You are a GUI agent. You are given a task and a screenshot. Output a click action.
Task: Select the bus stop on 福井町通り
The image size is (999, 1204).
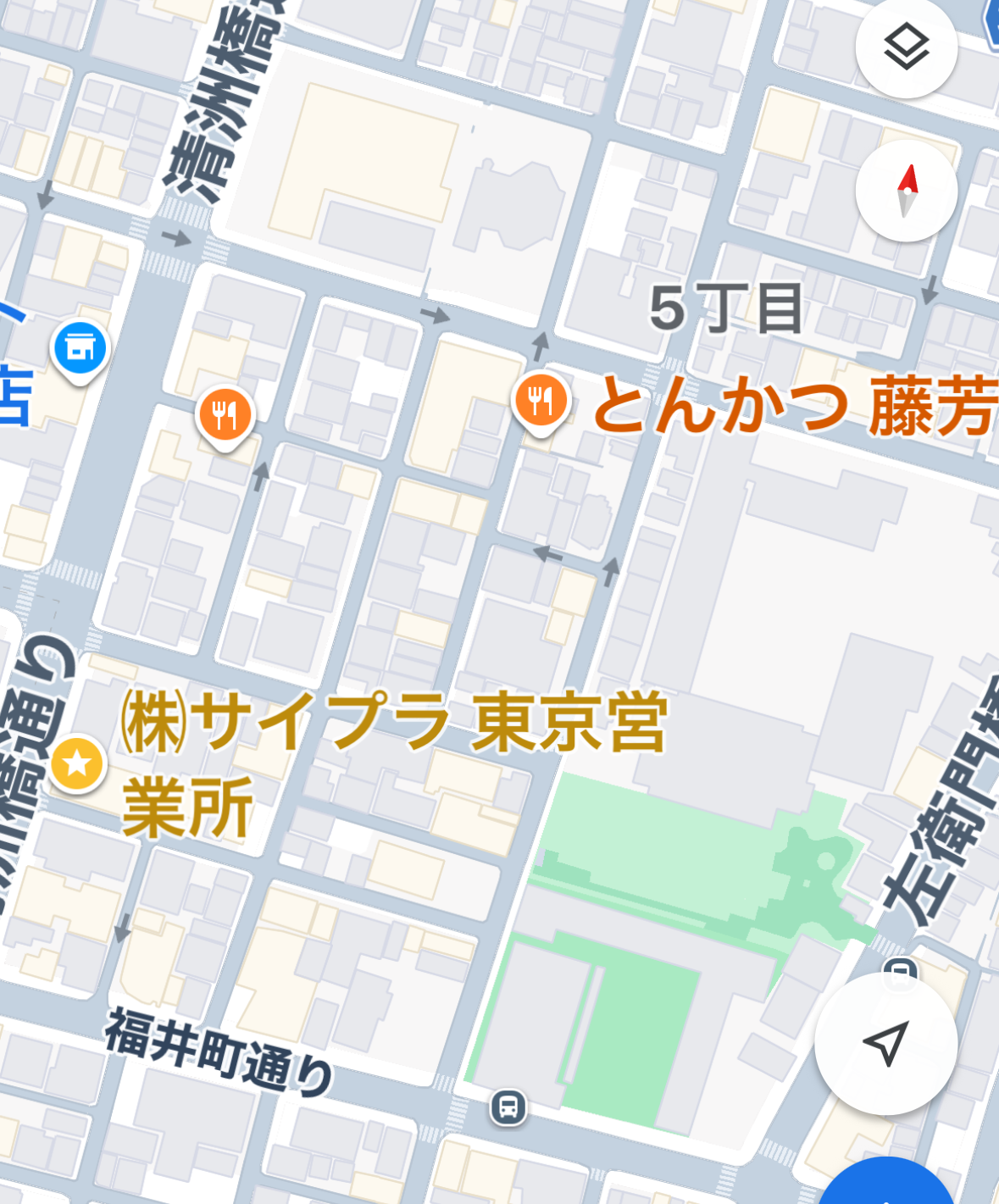(x=508, y=1107)
